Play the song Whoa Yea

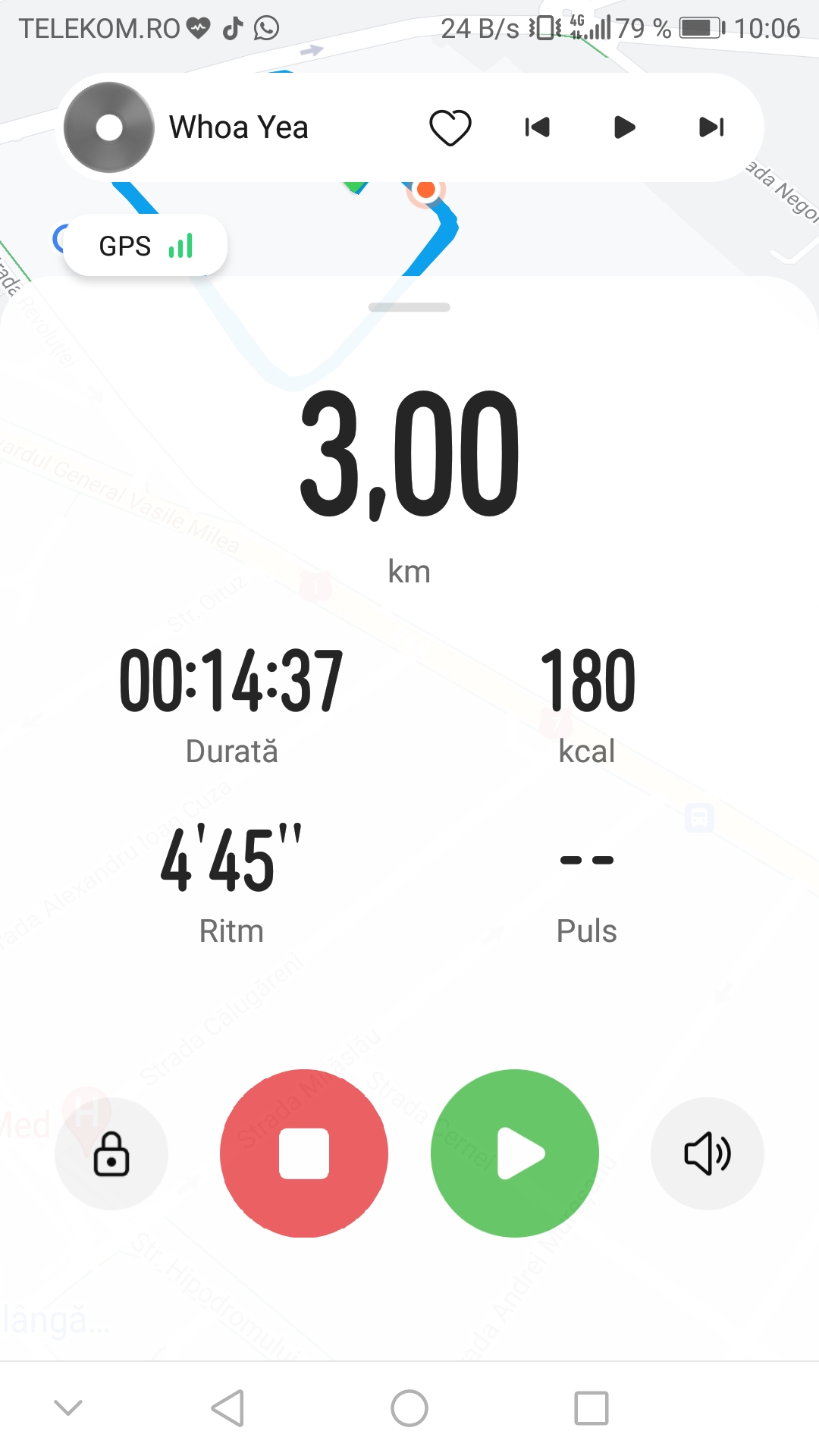pyautogui.click(x=624, y=127)
